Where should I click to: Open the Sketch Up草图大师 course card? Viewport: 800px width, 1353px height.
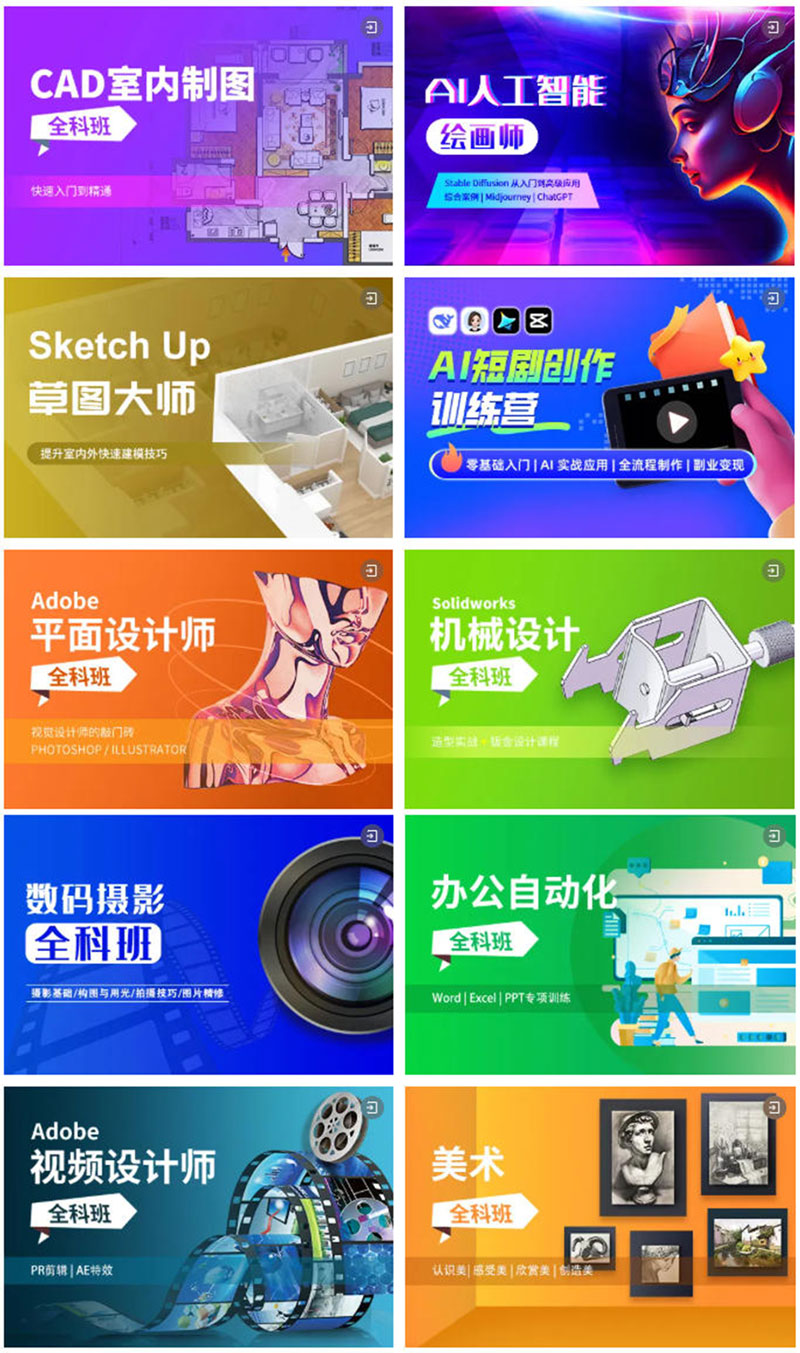[x=198, y=407]
